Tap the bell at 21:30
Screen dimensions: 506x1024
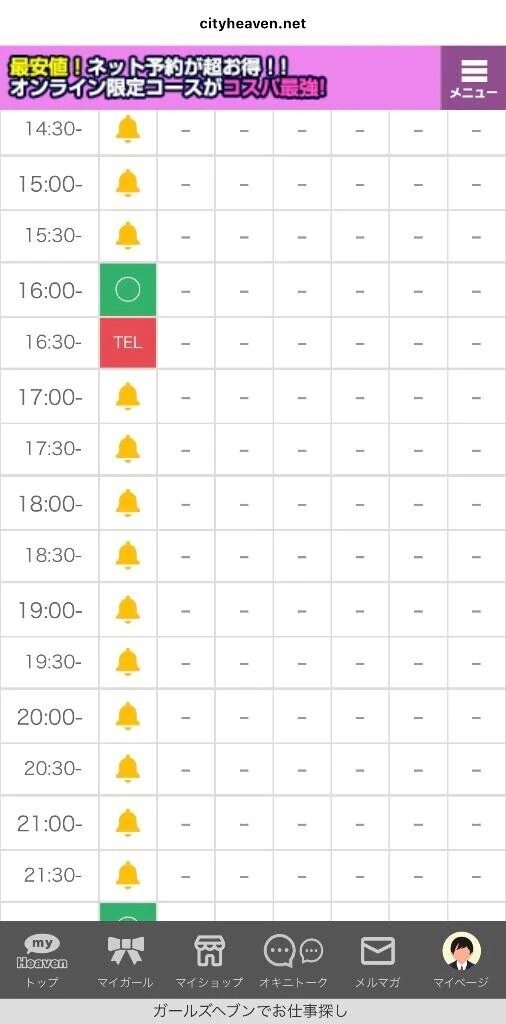tap(128, 875)
